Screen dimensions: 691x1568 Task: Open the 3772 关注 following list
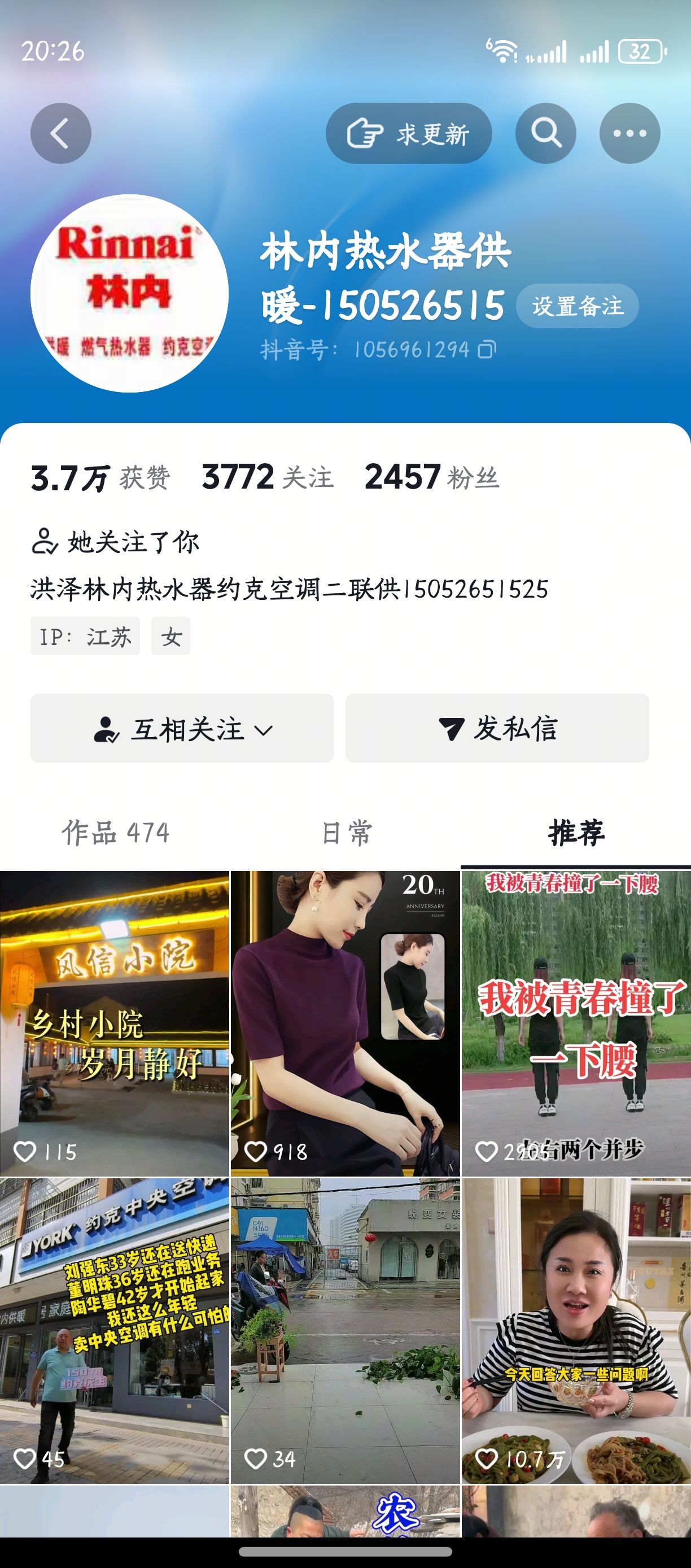268,477
